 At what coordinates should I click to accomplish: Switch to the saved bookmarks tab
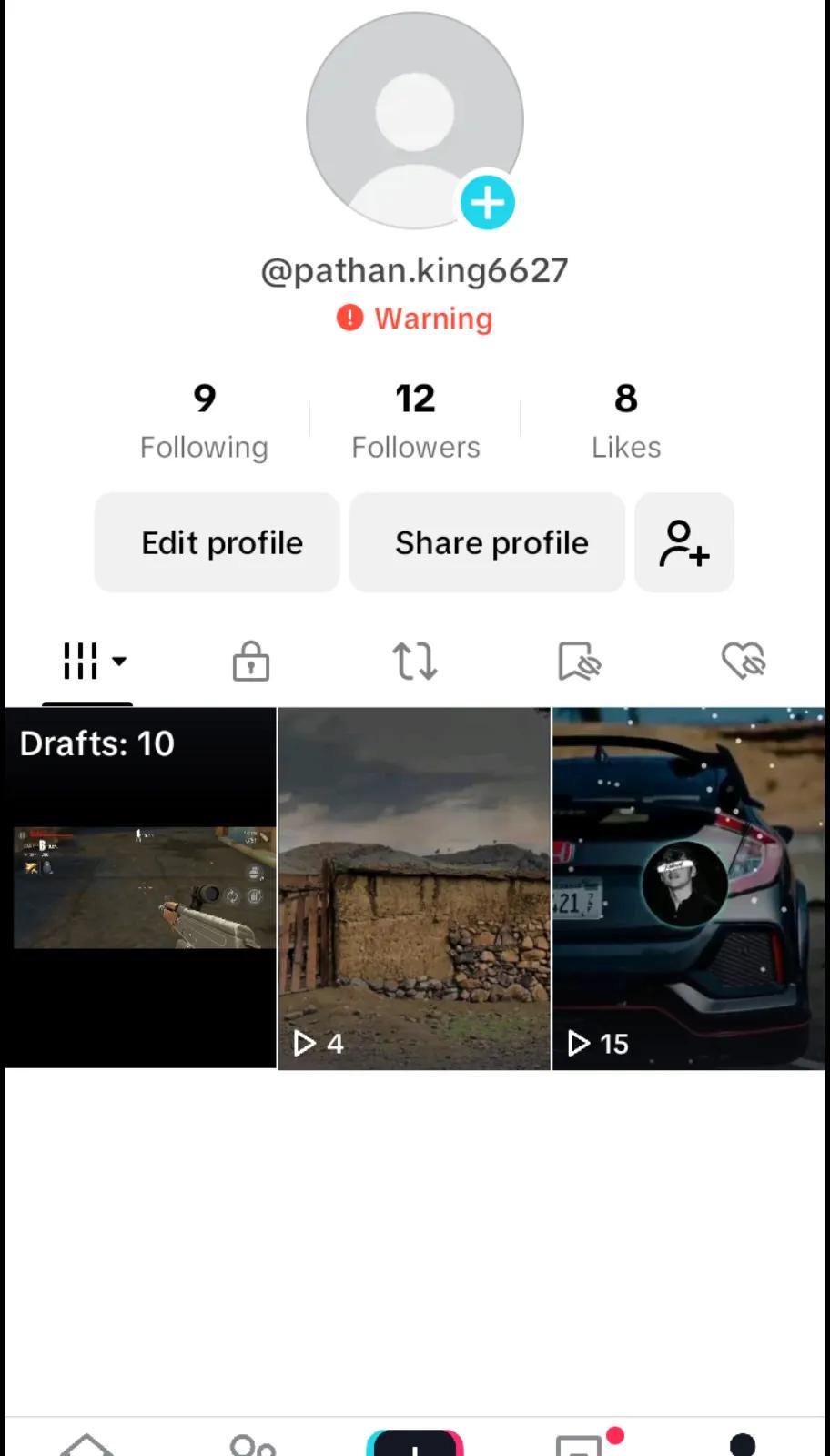[579, 662]
